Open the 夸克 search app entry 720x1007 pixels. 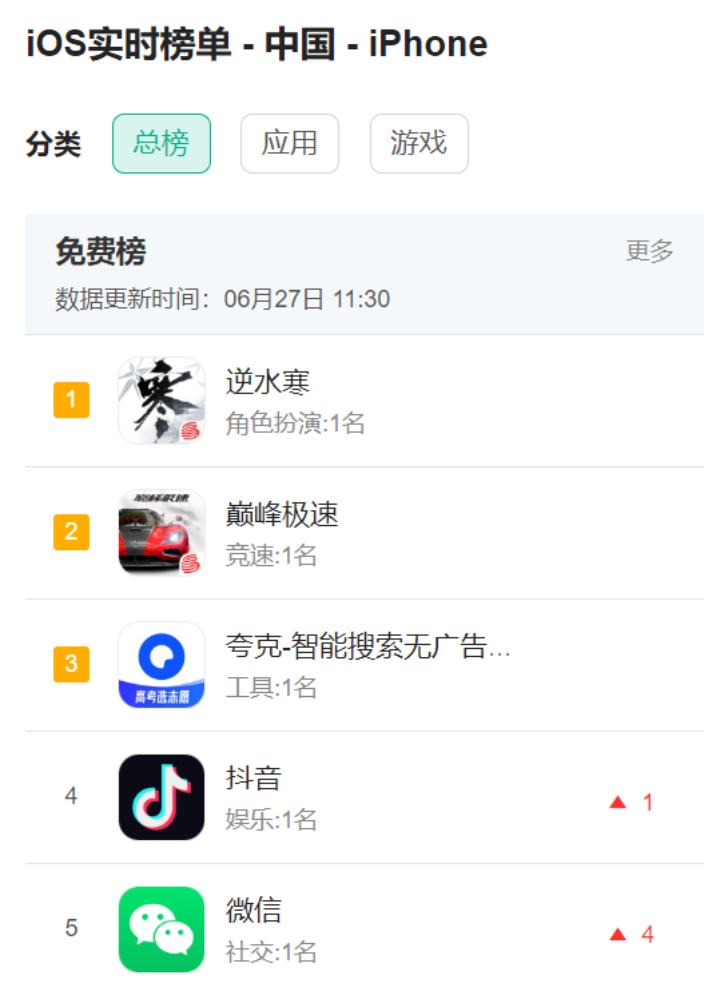click(x=367, y=647)
